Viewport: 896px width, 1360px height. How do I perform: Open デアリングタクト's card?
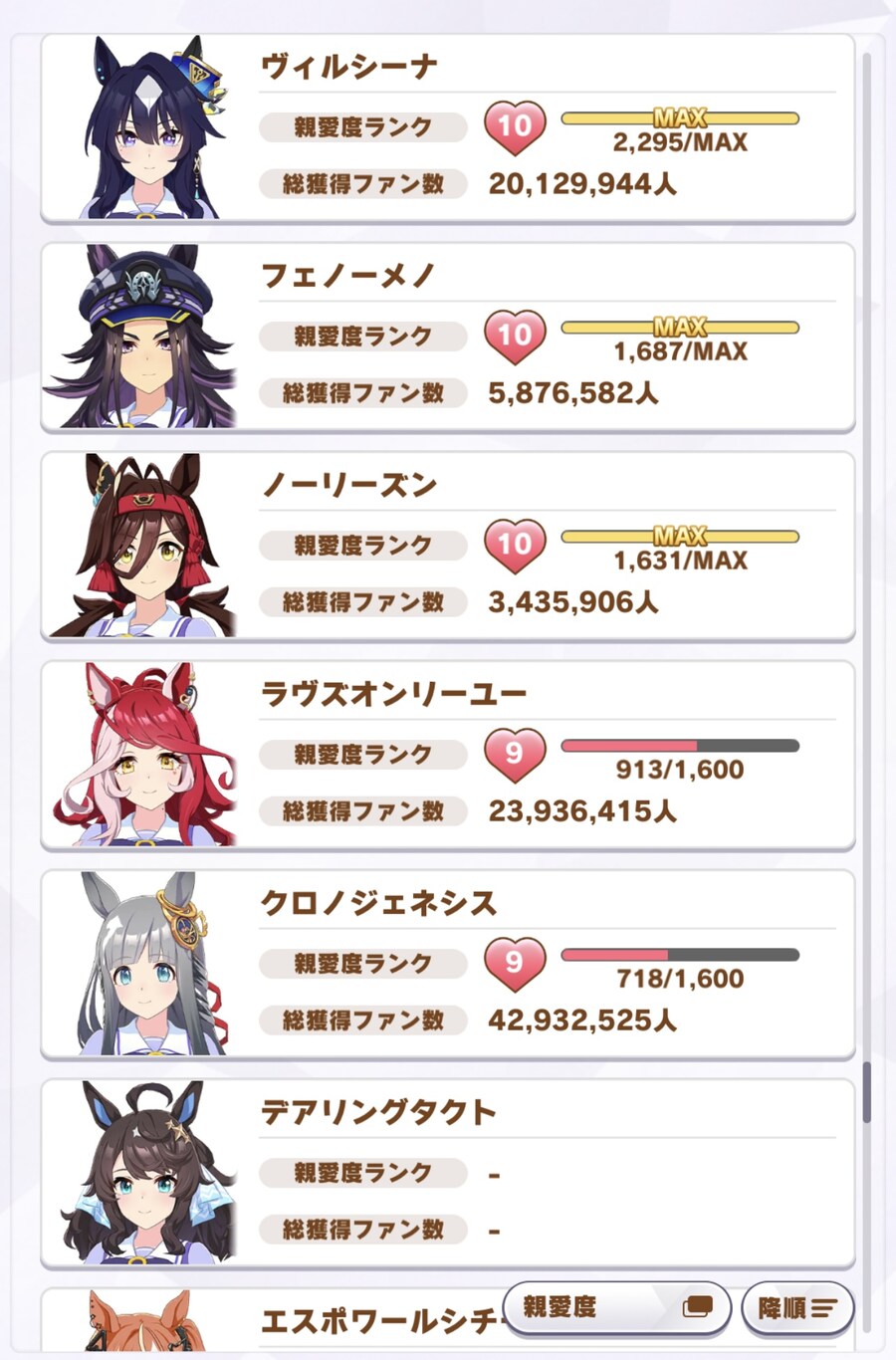pos(448,1175)
